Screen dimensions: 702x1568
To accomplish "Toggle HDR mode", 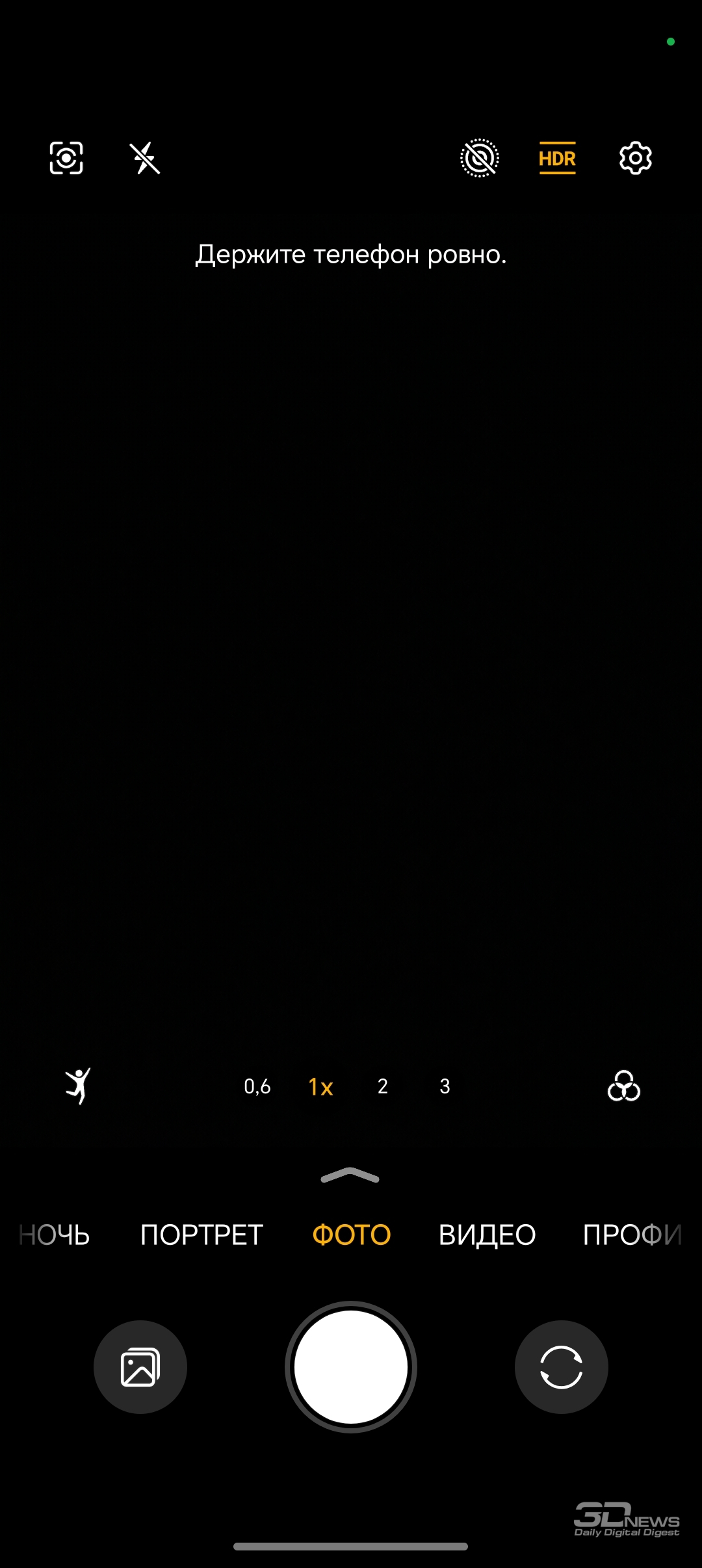I will coord(557,158).
